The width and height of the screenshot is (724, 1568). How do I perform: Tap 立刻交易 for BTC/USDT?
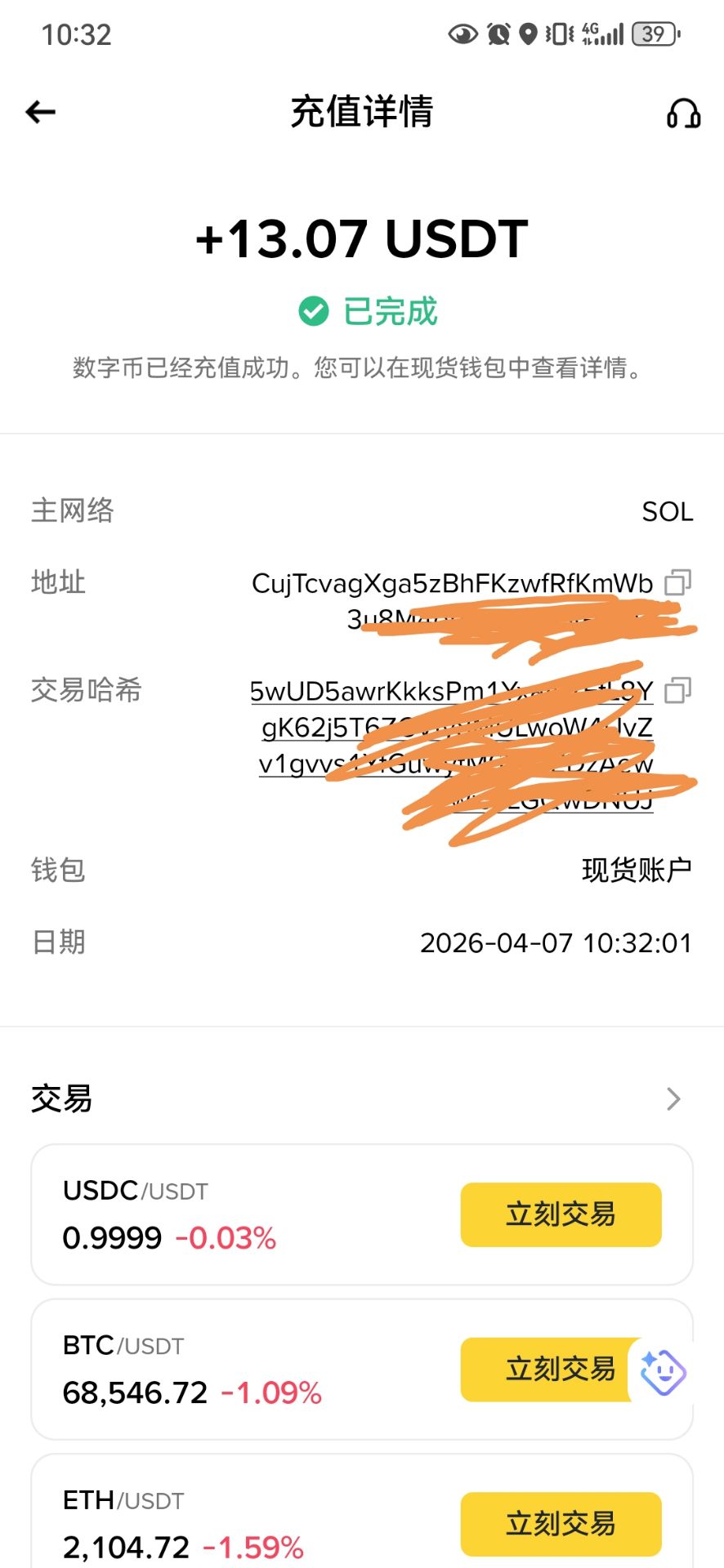(547, 1370)
